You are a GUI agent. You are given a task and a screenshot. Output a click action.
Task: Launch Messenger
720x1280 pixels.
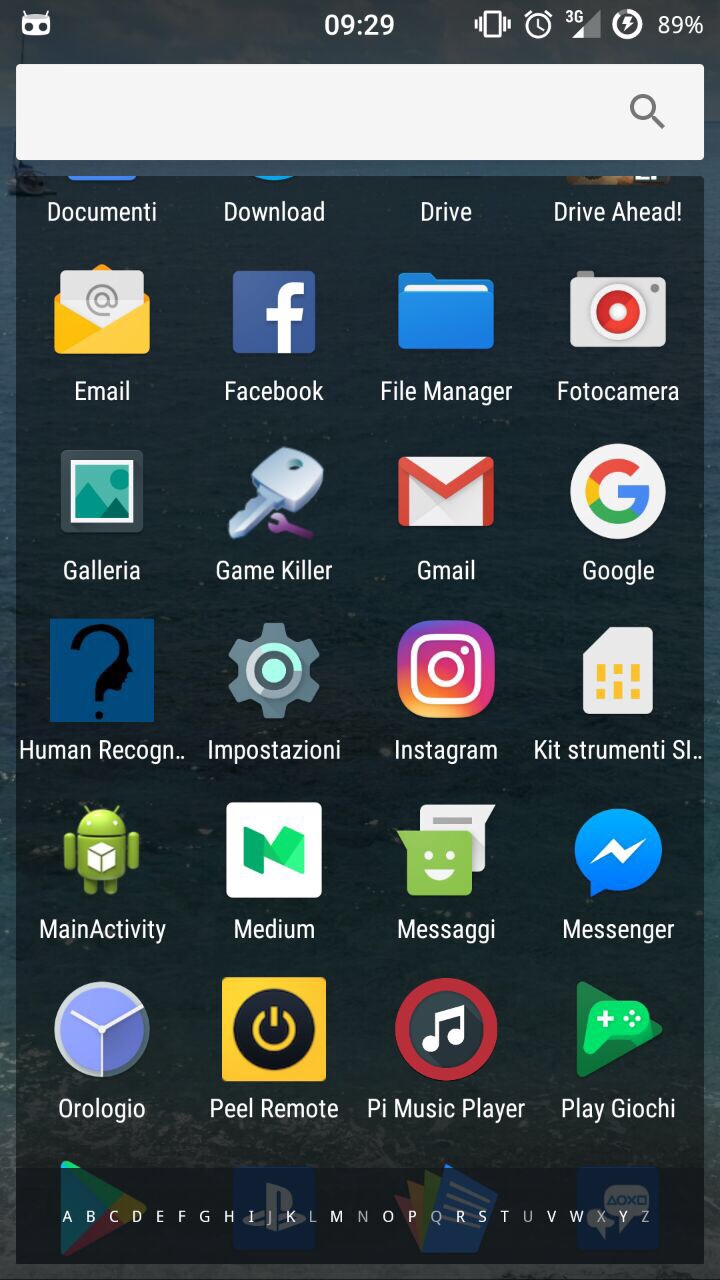point(618,850)
